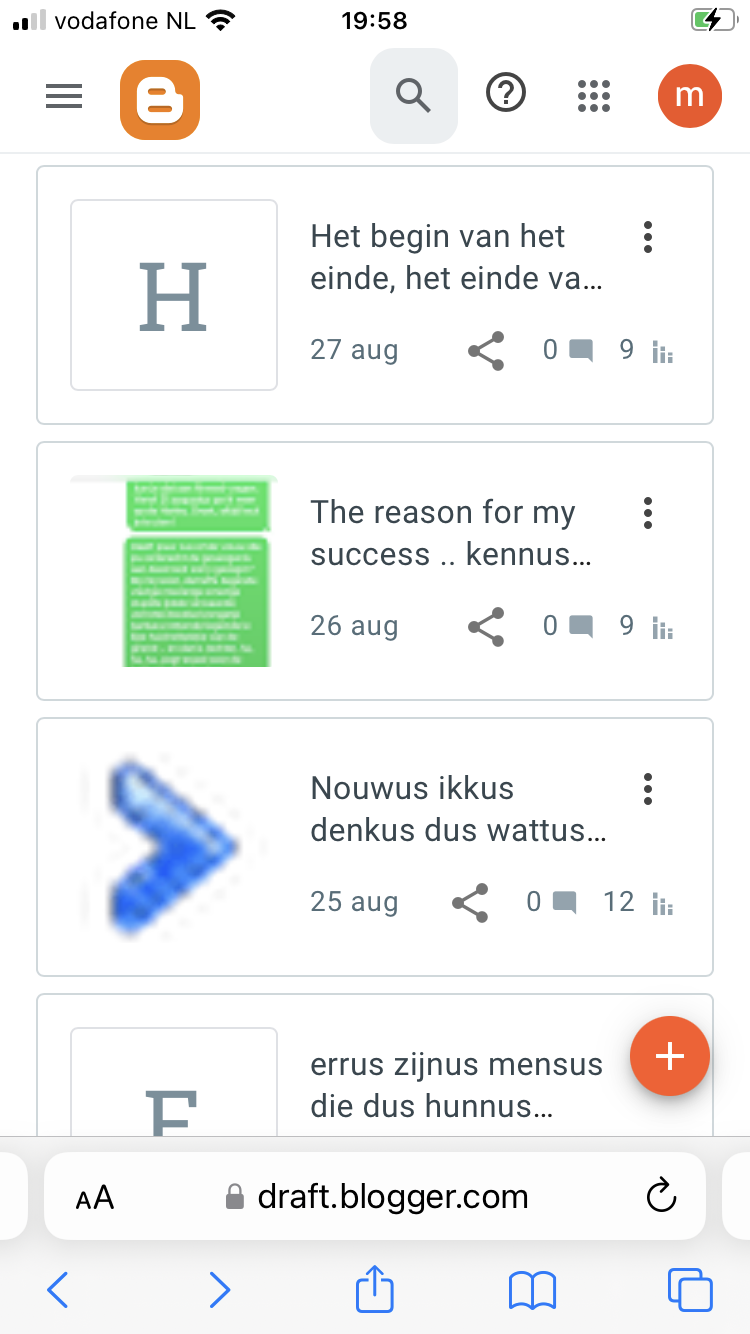Open overflow menu for "Nouwus ikkus" post

click(648, 788)
